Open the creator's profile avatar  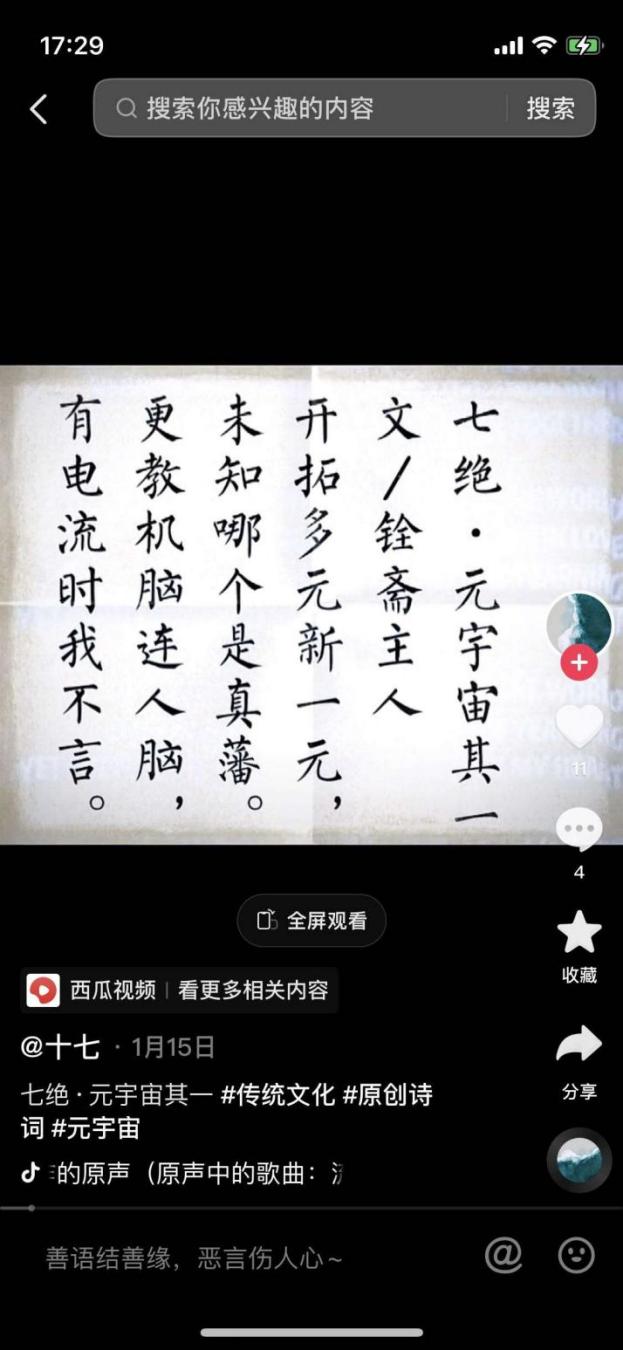pyautogui.click(x=579, y=624)
